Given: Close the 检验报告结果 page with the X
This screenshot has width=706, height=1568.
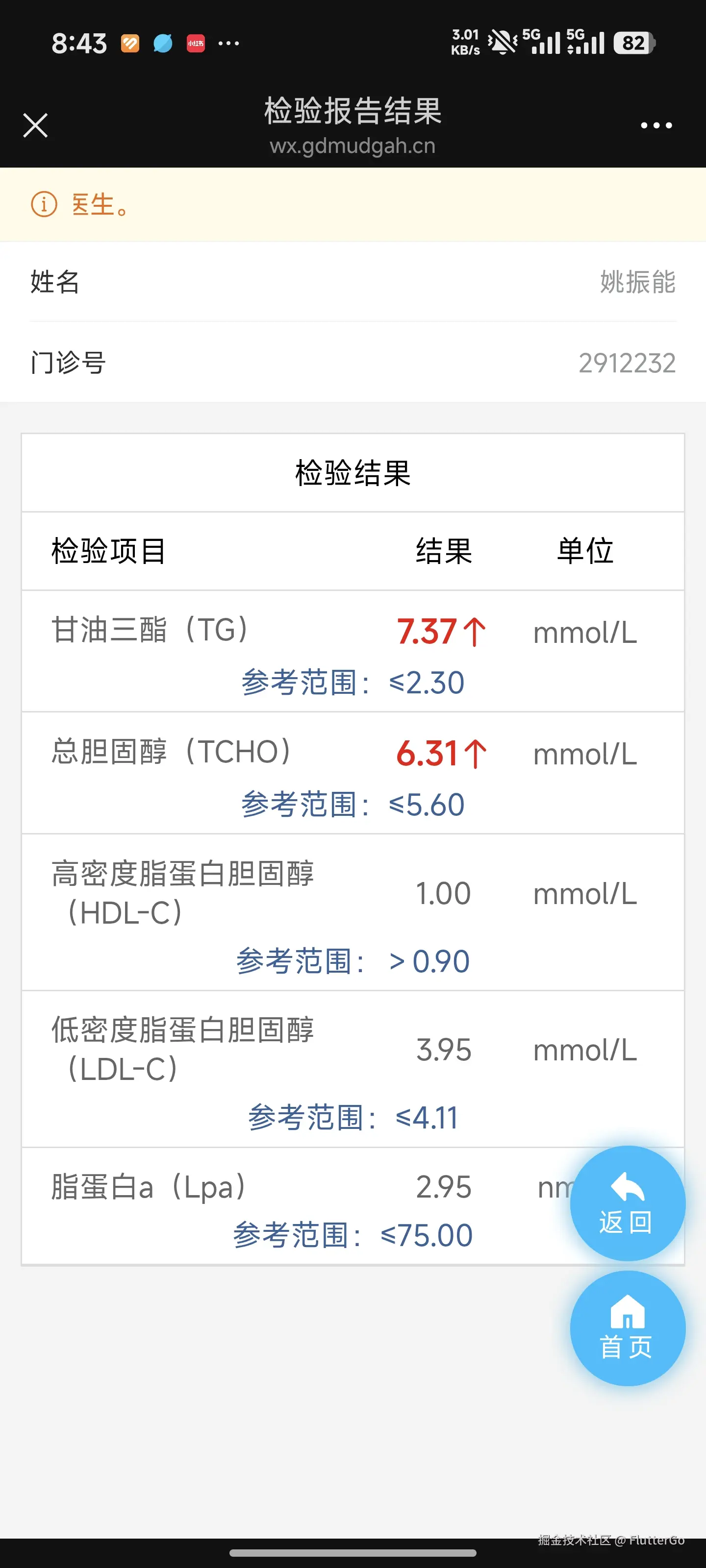Looking at the screenshot, I should click(x=35, y=125).
